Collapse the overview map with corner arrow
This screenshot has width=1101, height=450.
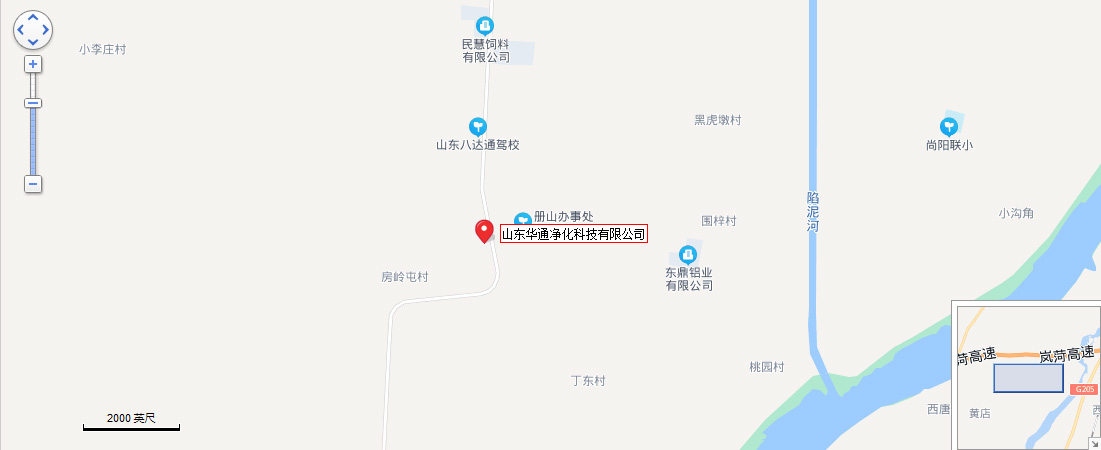pyautogui.click(x=1094, y=442)
